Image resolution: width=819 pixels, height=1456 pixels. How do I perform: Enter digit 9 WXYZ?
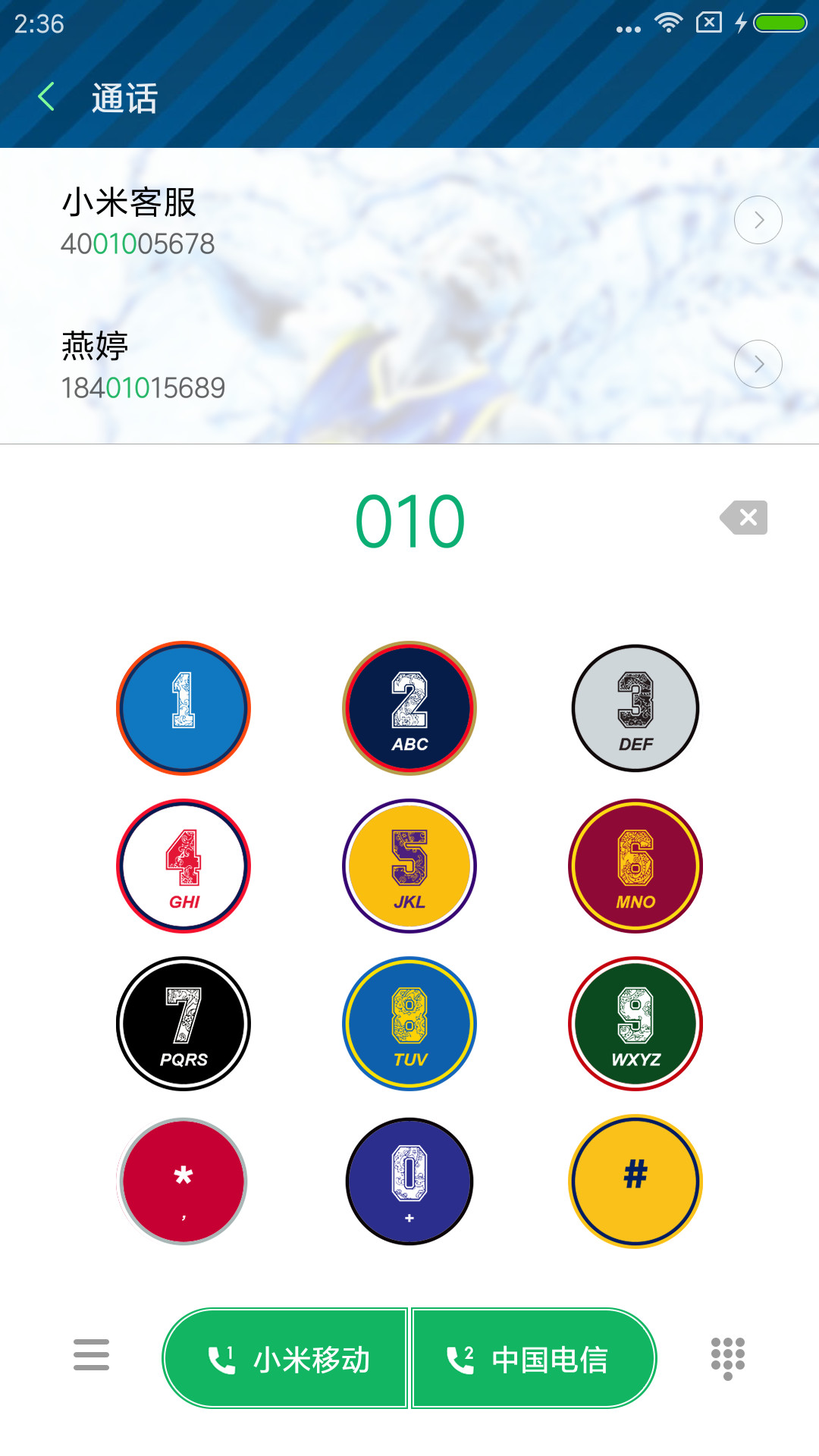pyautogui.click(x=635, y=1024)
